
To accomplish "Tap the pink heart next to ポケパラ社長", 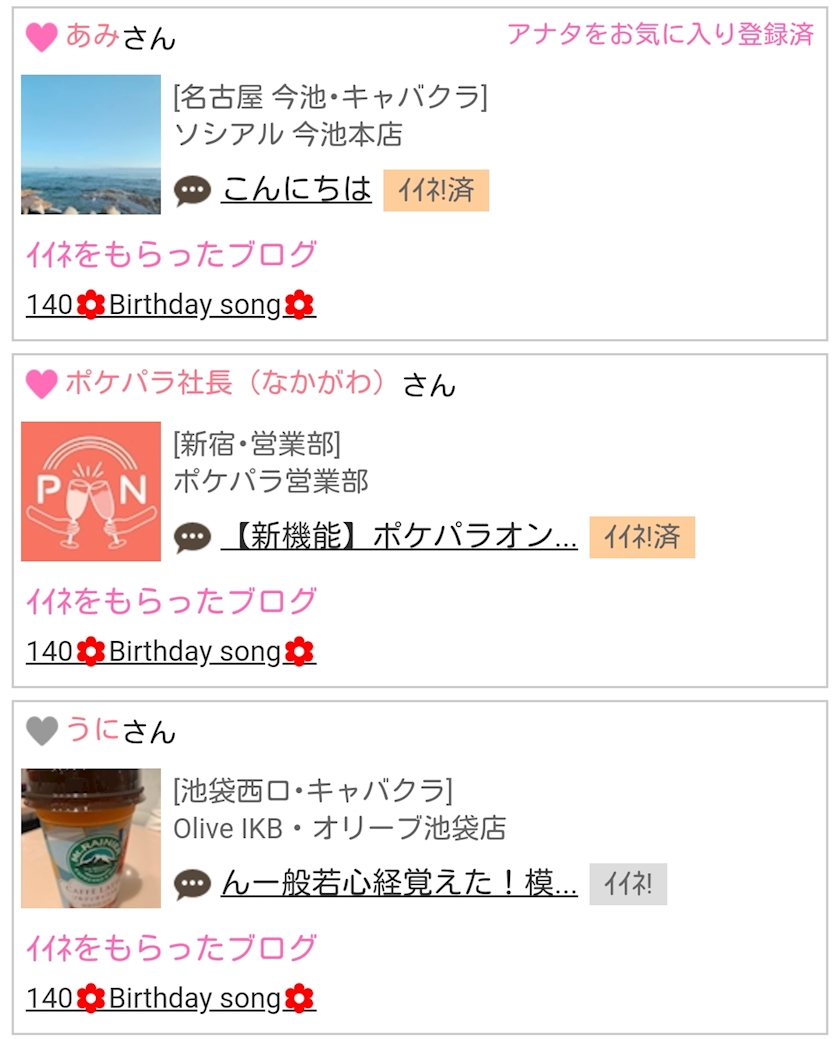I will click(41, 384).
